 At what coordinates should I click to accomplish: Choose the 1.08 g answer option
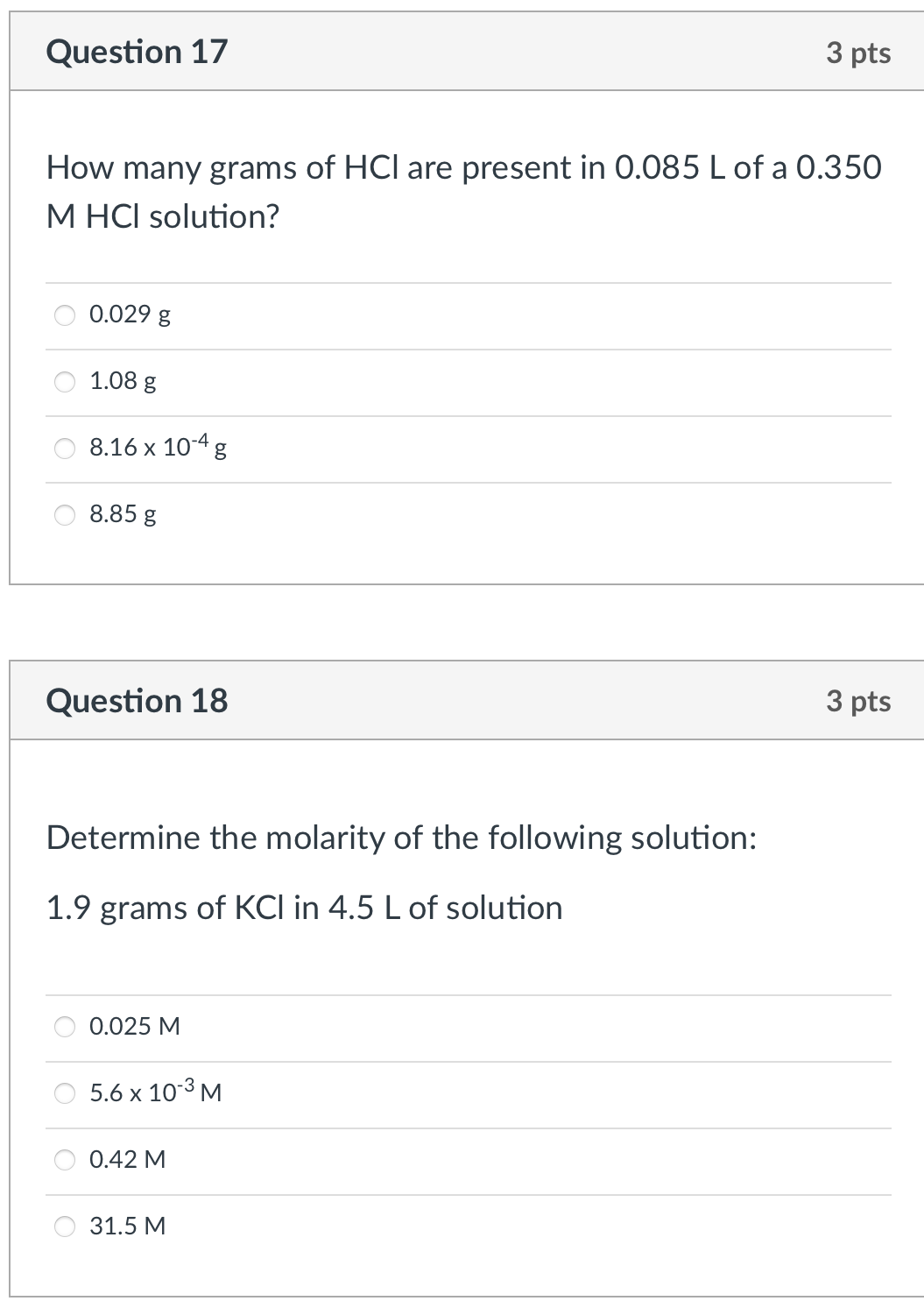[x=66, y=381]
